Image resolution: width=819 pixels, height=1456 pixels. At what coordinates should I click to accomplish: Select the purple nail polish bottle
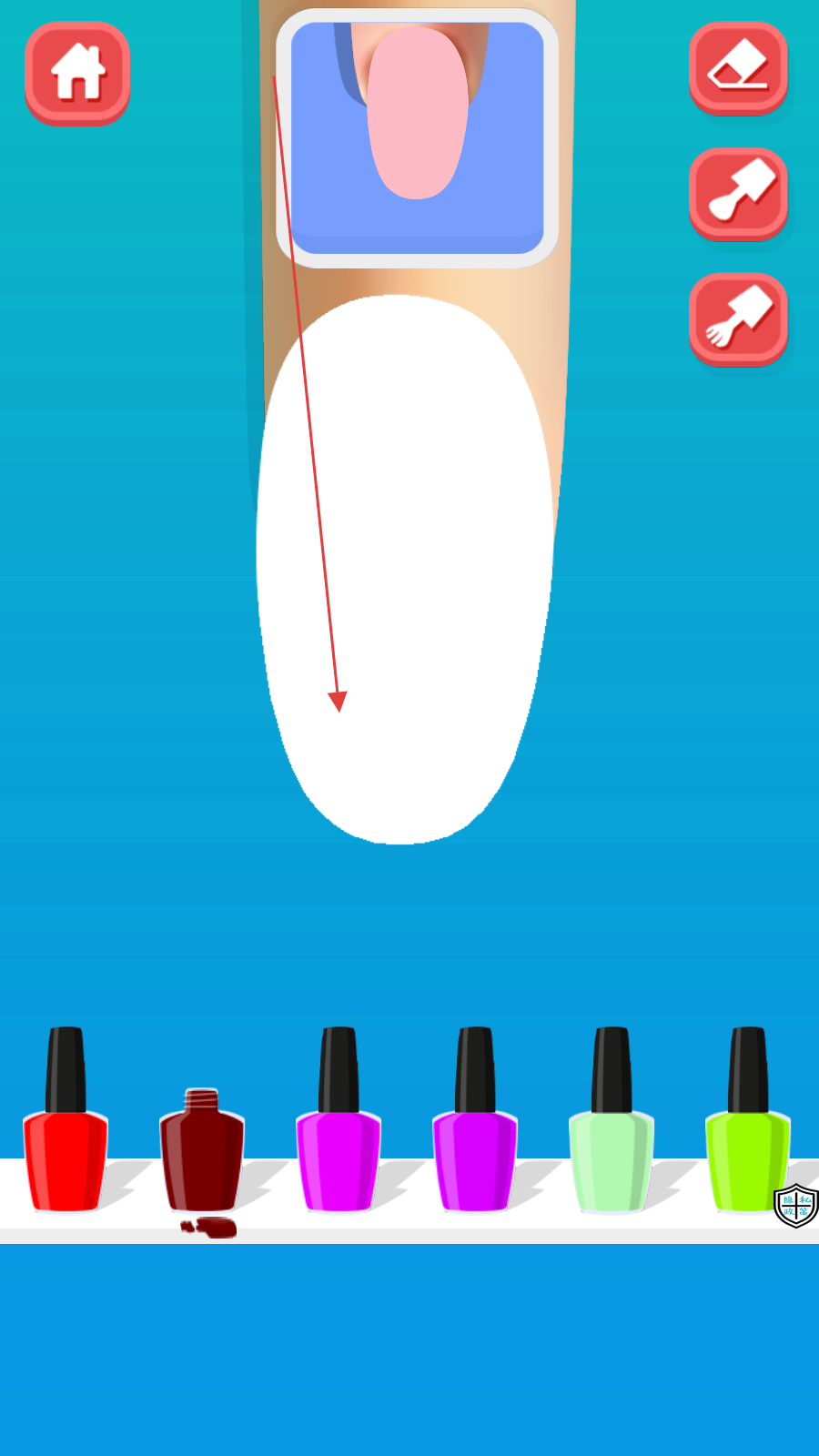point(475,1119)
